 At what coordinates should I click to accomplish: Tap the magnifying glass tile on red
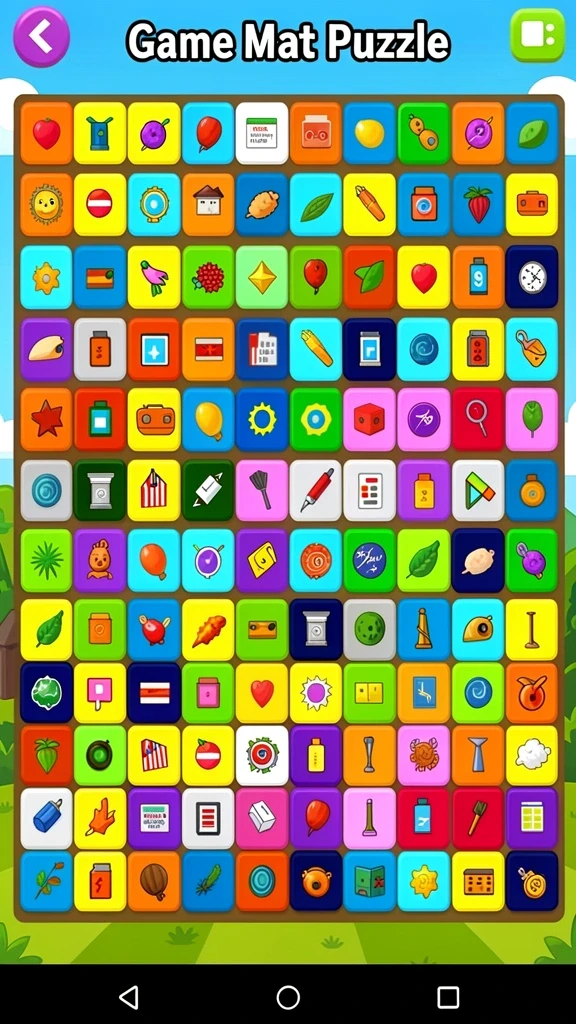pos(477,419)
